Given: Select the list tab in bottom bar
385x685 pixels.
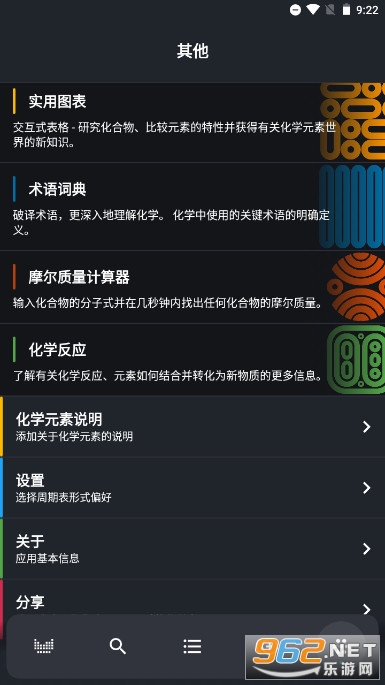Looking at the screenshot, I should (x=192, y=646).
